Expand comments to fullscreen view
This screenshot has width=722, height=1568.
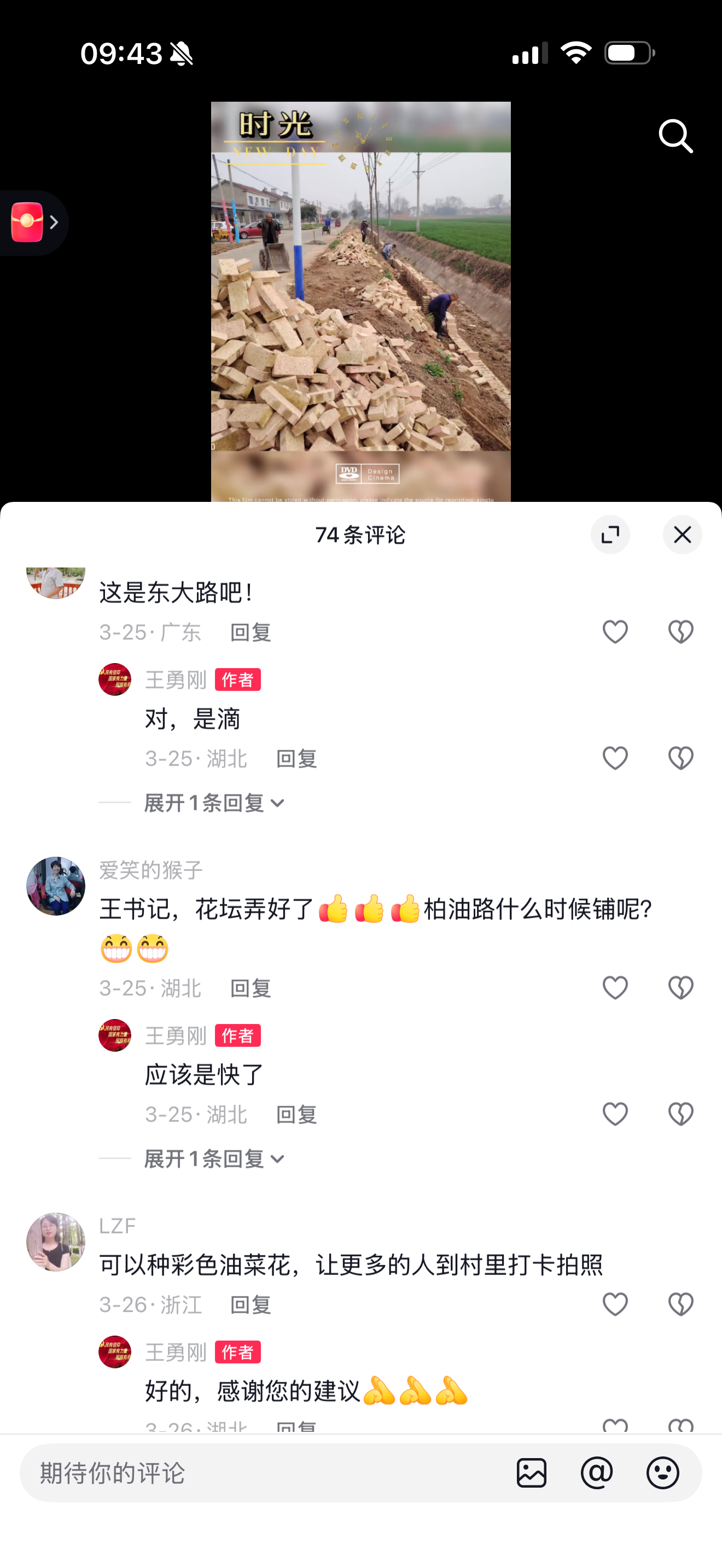coord(610,535)
